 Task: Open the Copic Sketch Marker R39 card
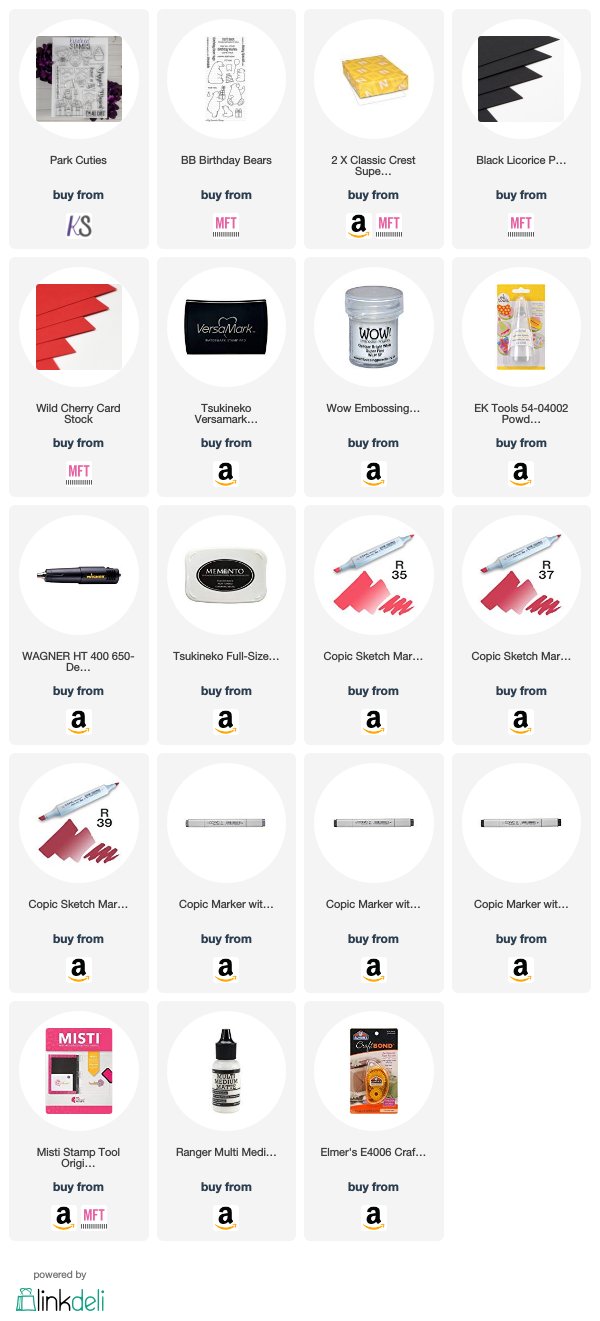[x=78, y=873]
